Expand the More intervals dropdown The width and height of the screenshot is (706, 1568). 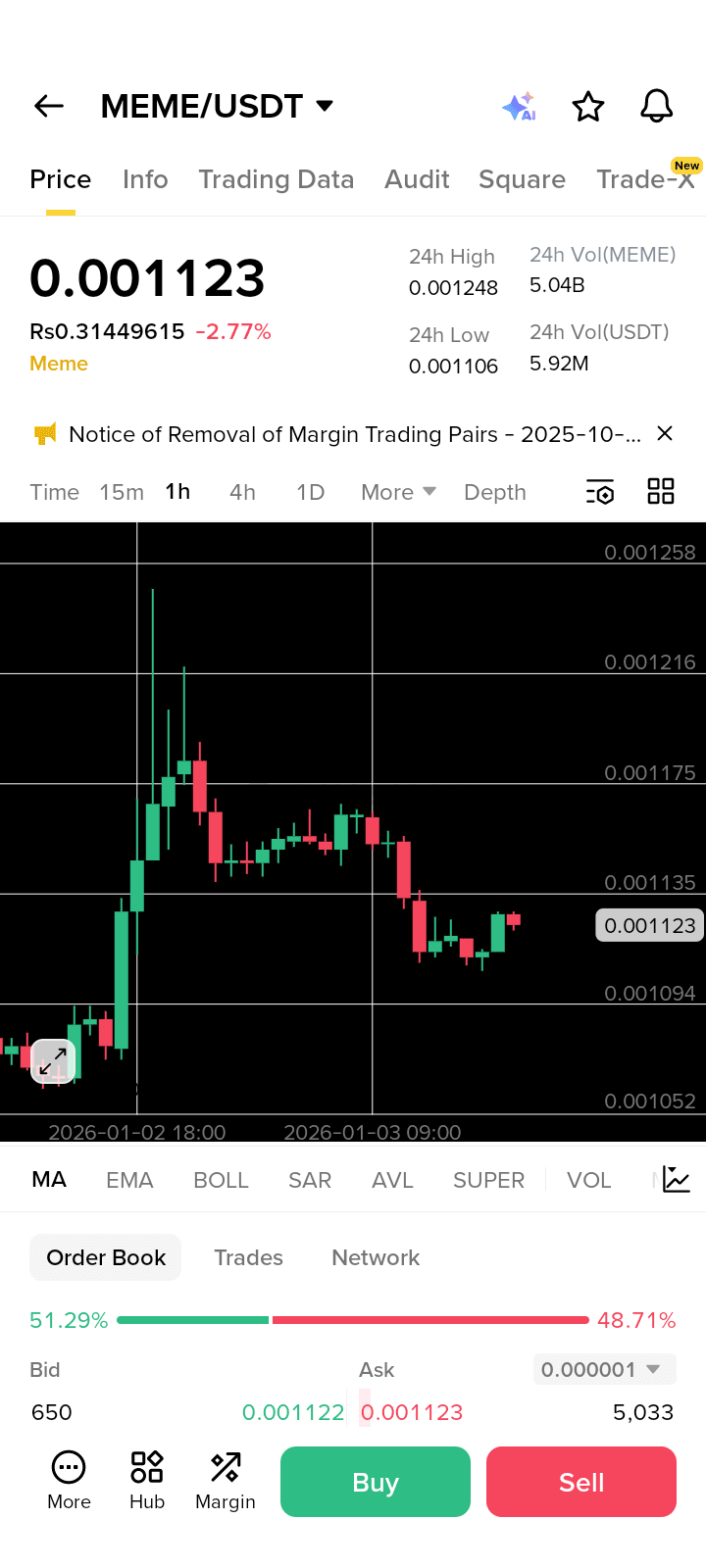click(398, 492)
